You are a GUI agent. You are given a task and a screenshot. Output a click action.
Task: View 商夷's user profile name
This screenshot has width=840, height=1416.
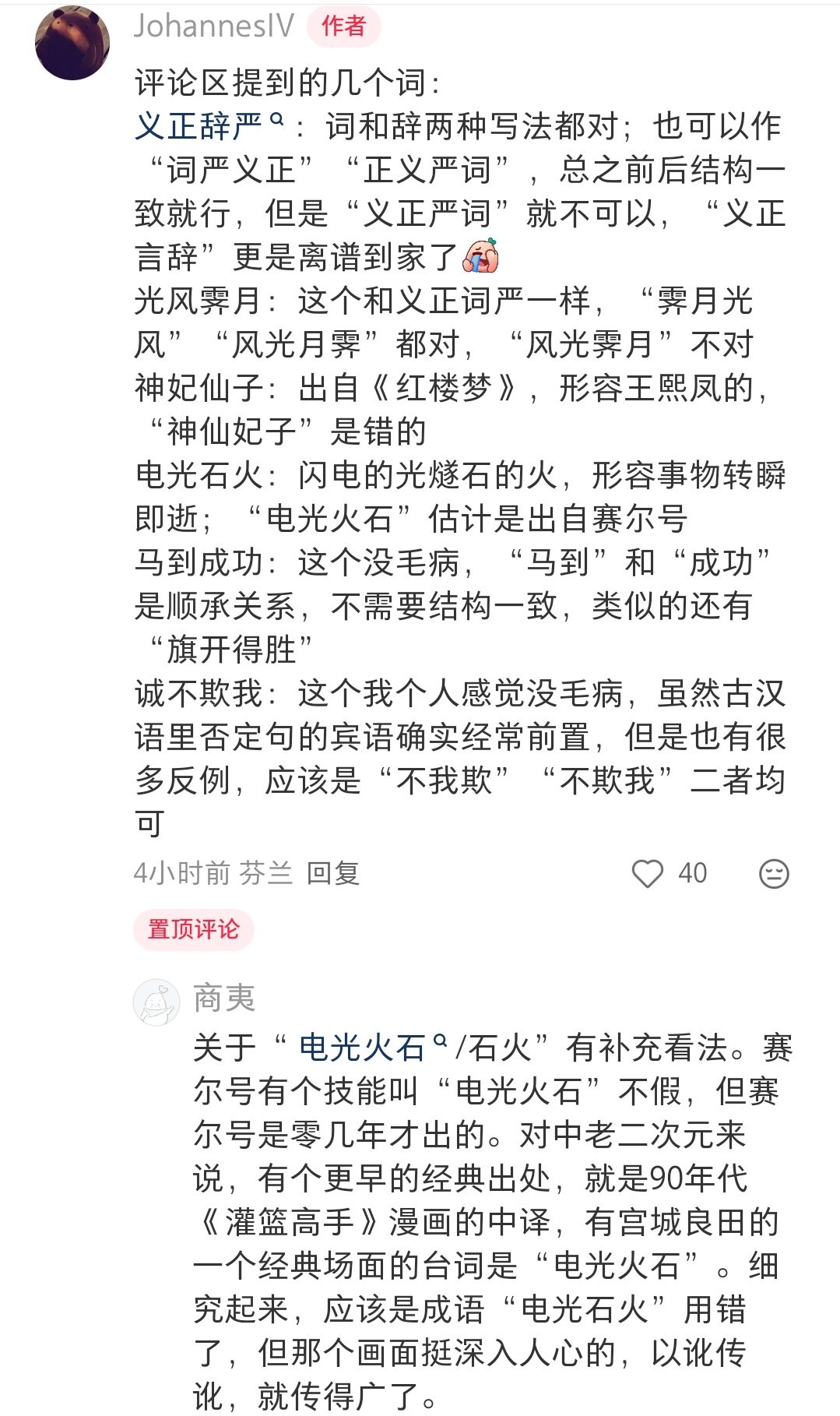click(x=224, y=998)
